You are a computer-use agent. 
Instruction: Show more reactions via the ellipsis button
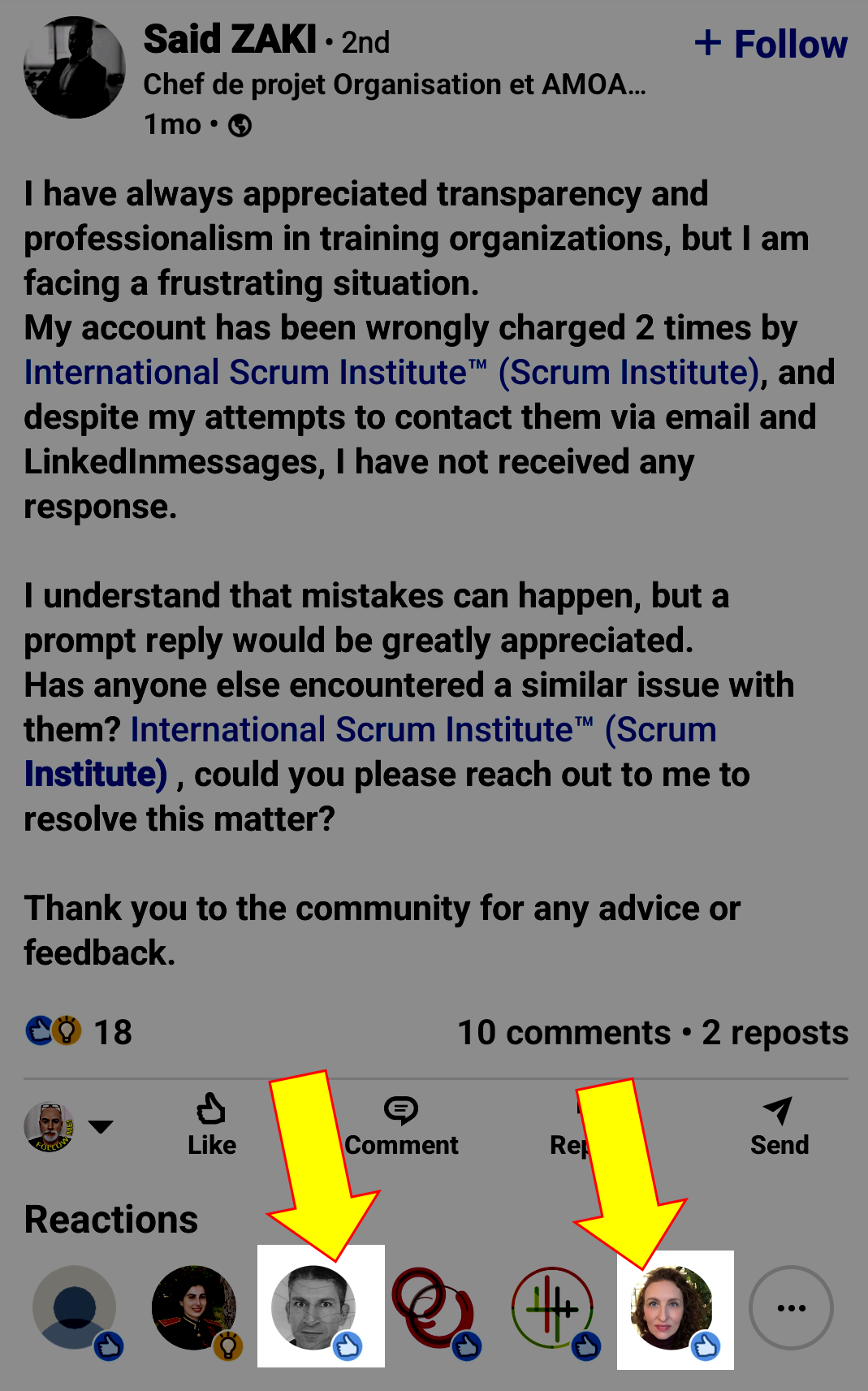tap(791, 1307)
